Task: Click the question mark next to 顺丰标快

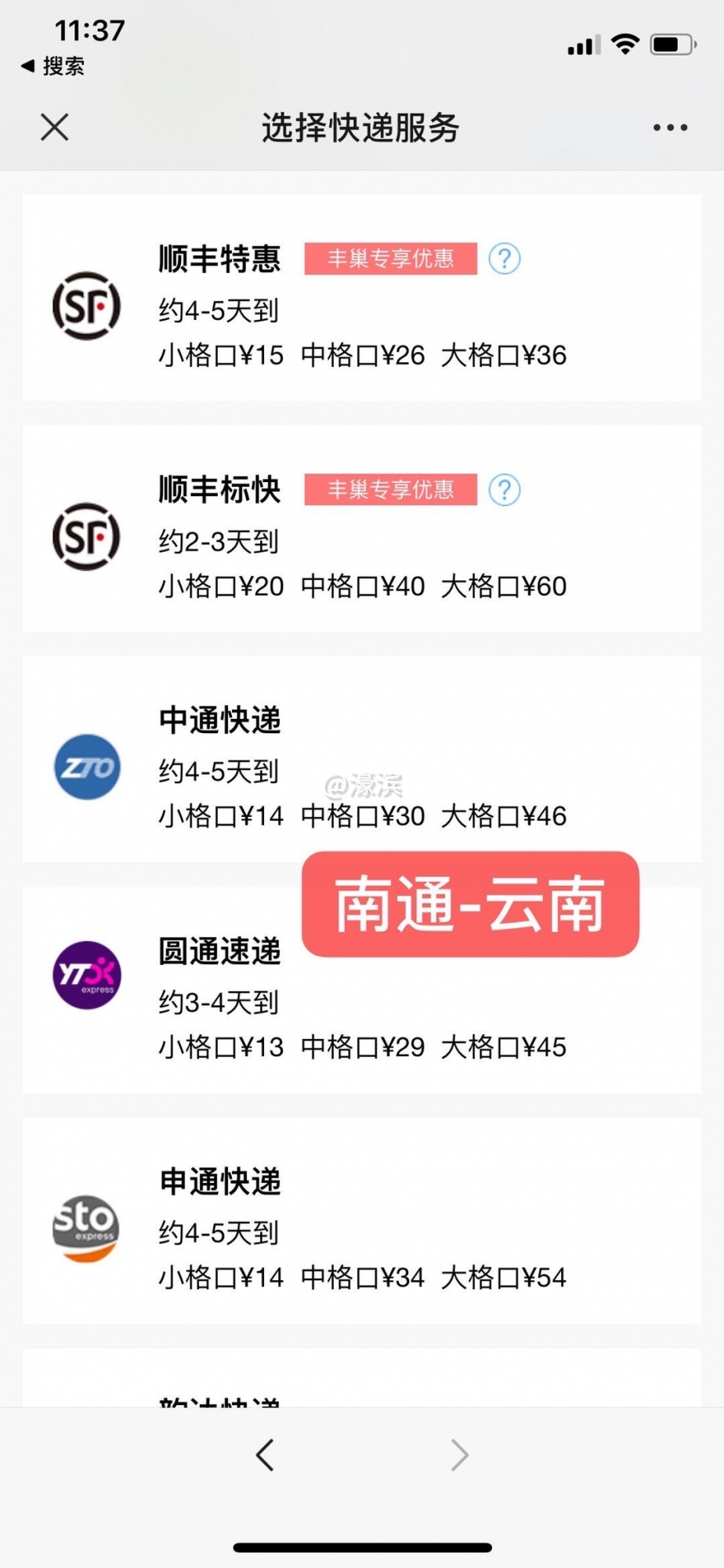Action: pos(505,489)
